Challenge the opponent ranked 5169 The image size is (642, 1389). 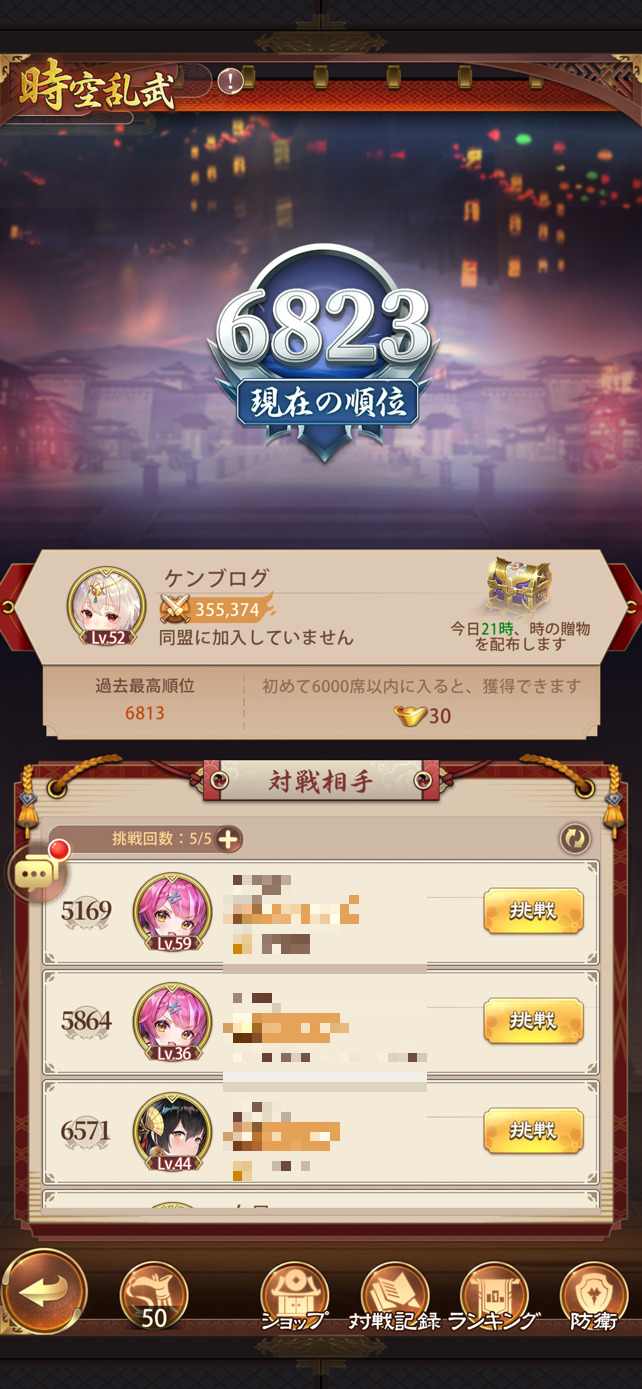533,911
